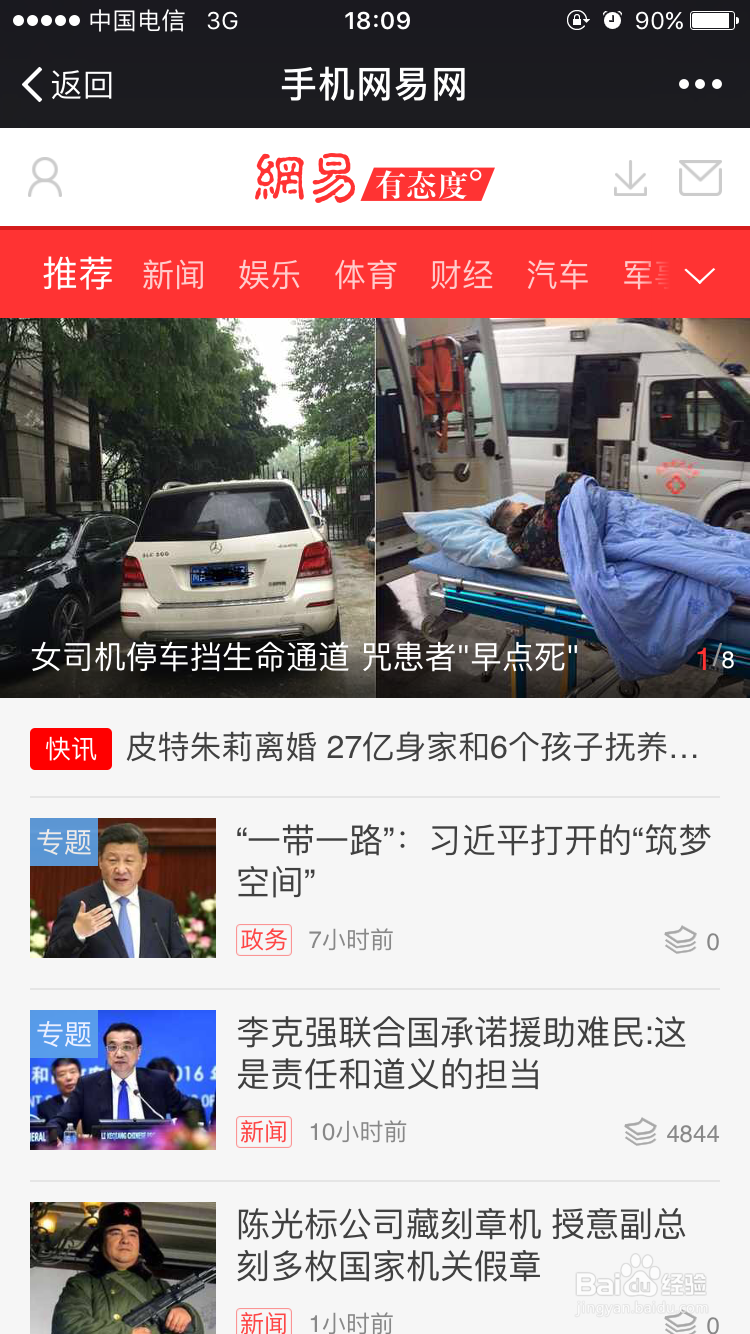Open the user profile icon
The height and width of the screenshot is (1334, 750).
point(44,176)
